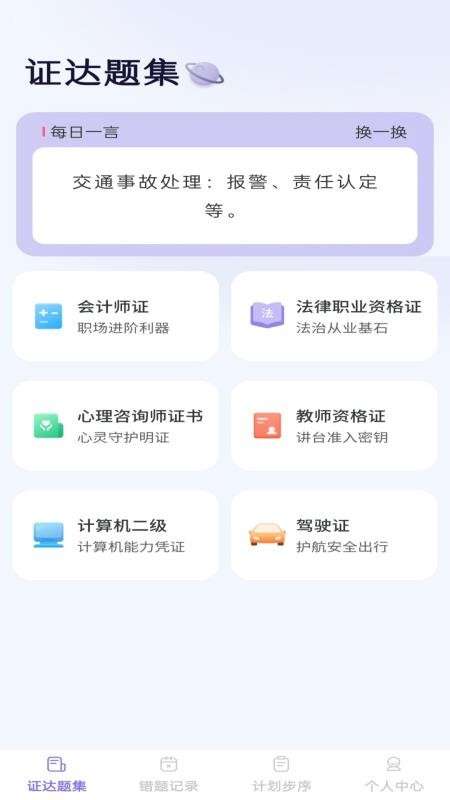Select the 心理咨询师证书 card

(115, 426)
